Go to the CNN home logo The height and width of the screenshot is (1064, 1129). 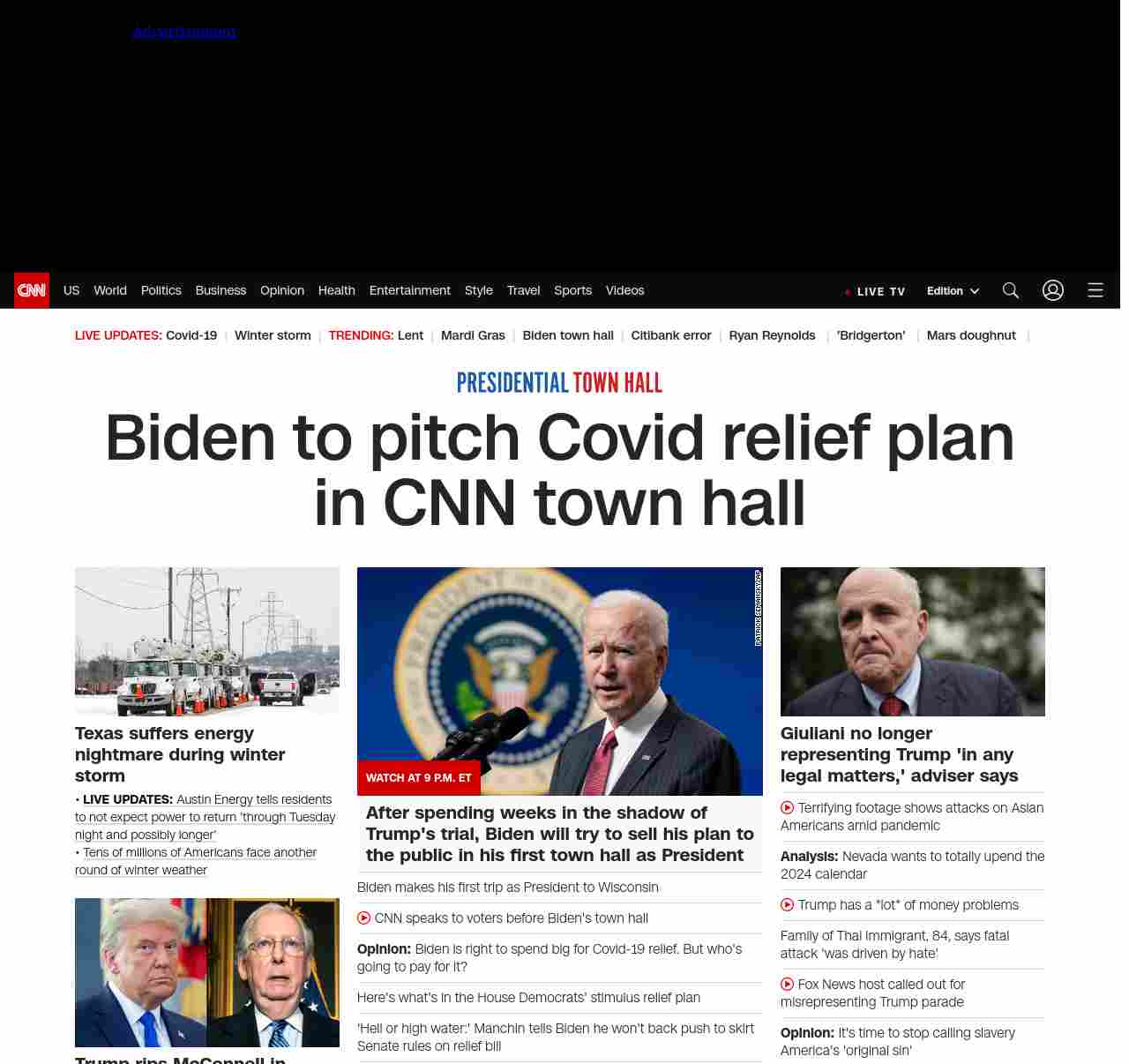[32, 290]
